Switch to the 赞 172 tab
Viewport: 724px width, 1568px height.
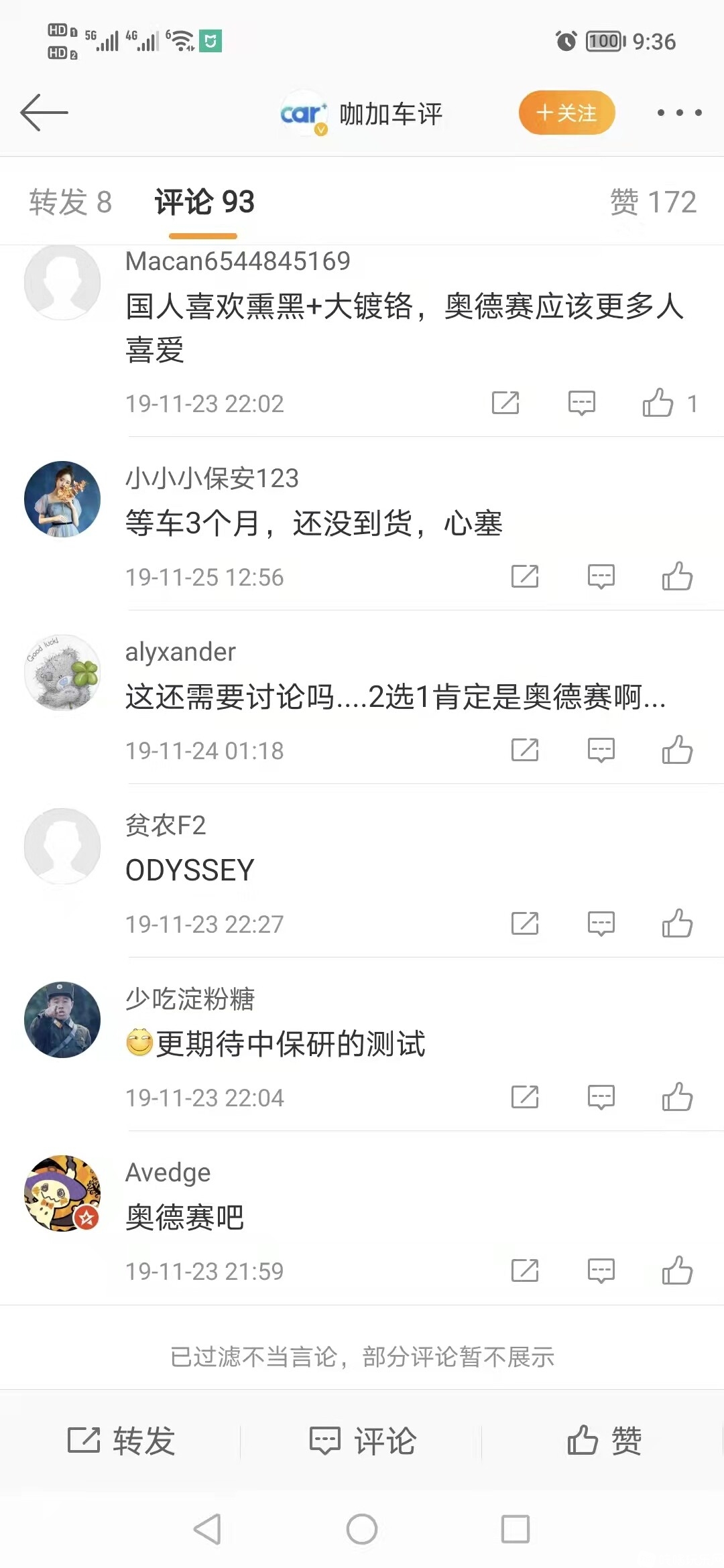pos(653,202)
